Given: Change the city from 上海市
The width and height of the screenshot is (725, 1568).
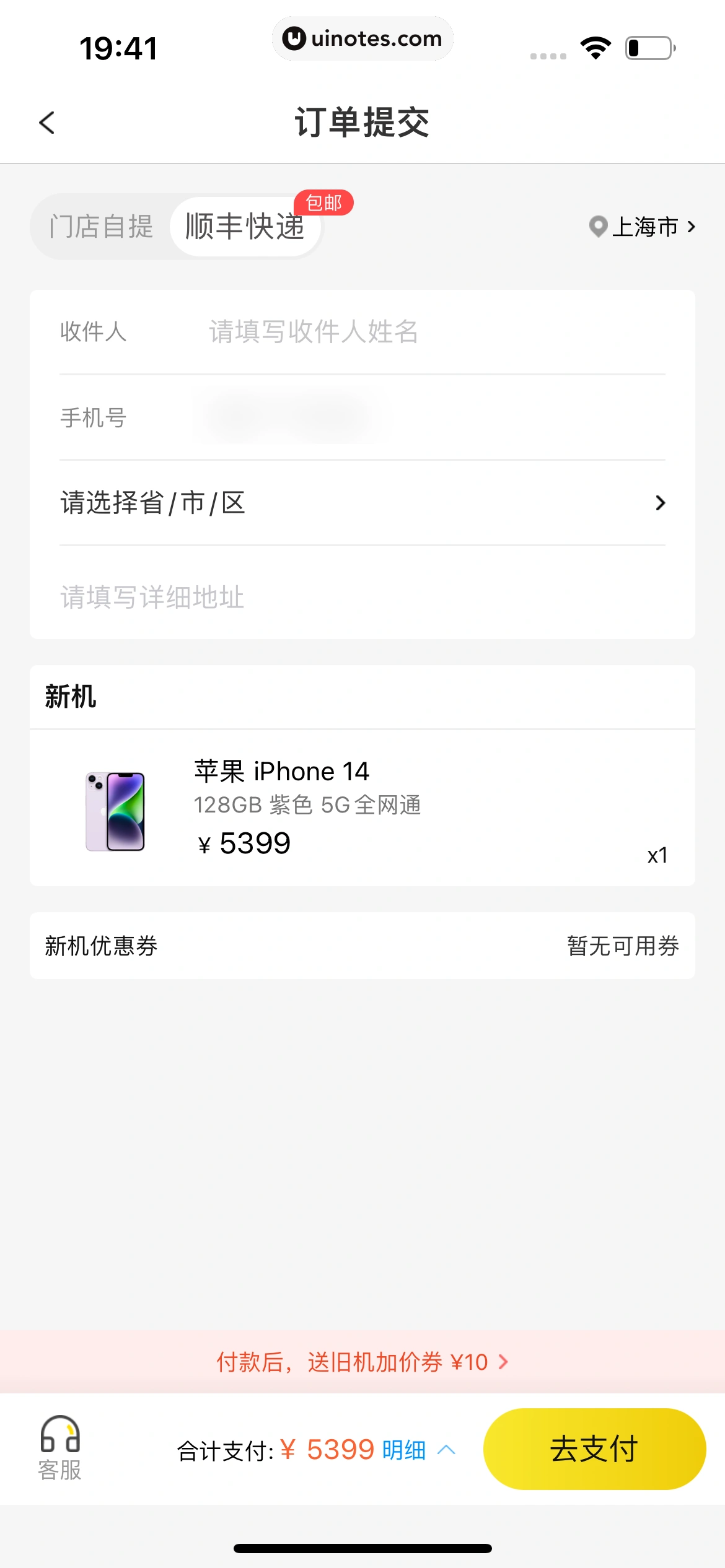Looking at the screenshot, I should pos(643,227).
